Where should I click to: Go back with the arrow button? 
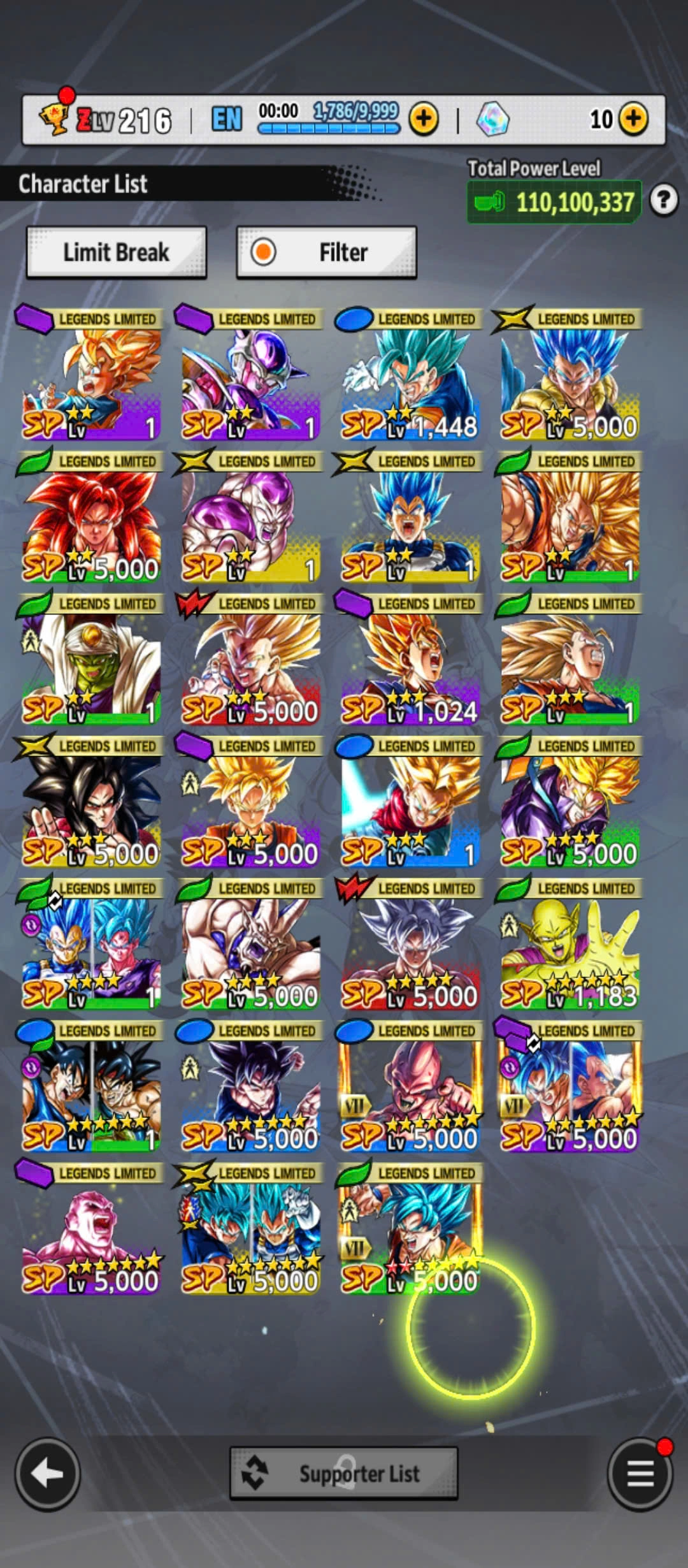[x=48, y=1474]
